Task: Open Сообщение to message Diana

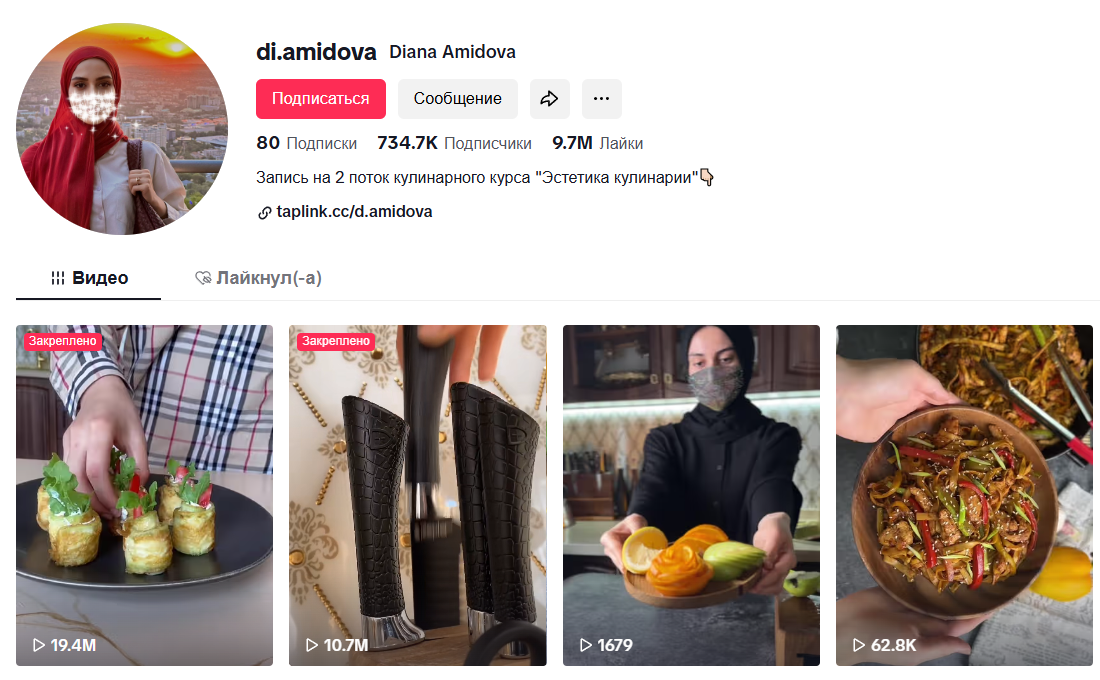Action: (457, 99)
